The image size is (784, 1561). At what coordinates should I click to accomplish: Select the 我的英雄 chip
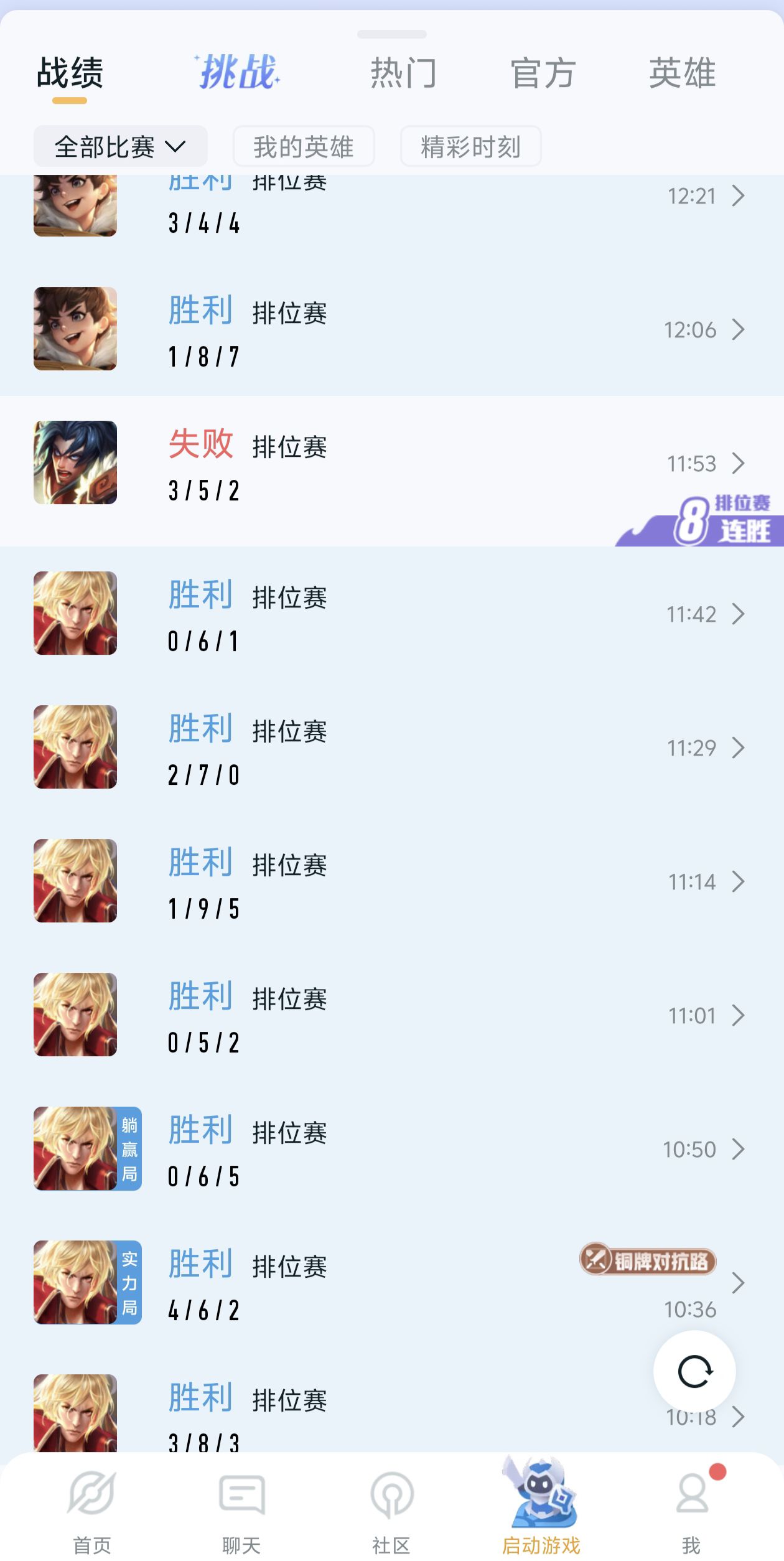coord(304,146)
